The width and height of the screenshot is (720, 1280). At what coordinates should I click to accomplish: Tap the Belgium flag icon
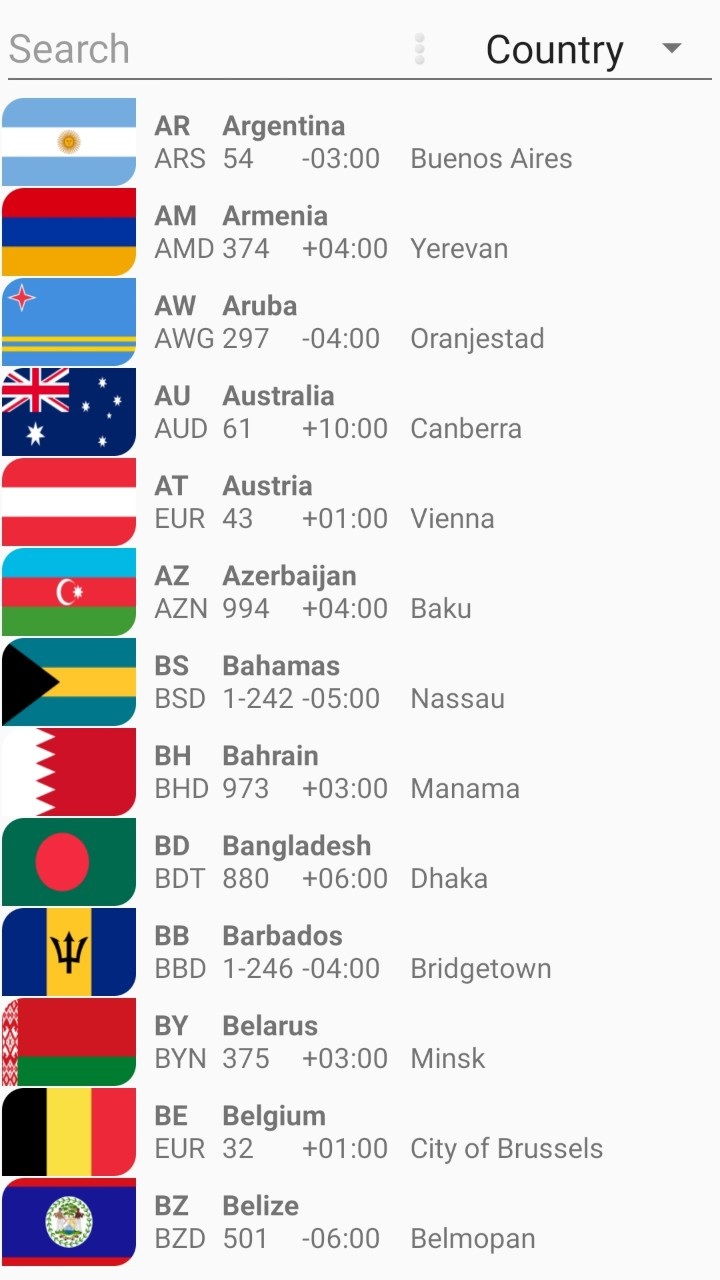(68, 1130)
